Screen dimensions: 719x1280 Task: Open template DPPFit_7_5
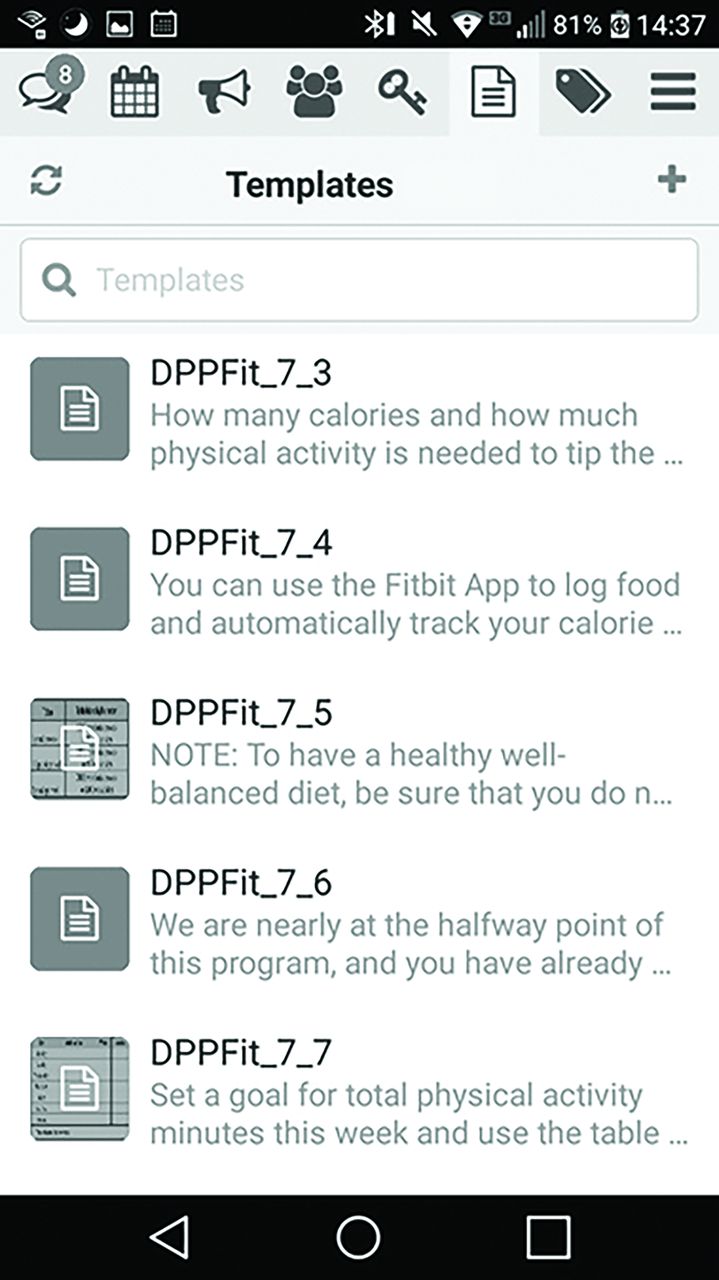(359, 750)
